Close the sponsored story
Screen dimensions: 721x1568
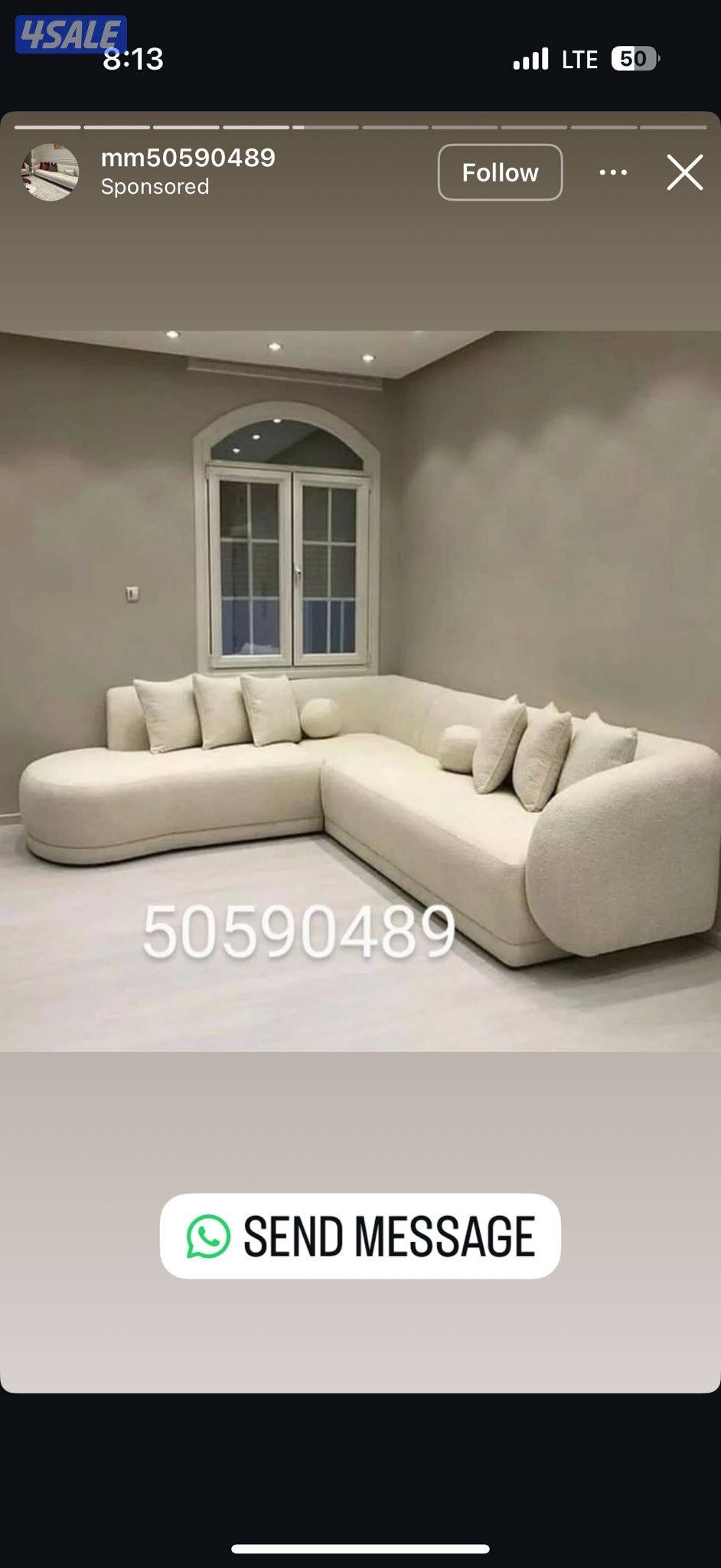(x=684, y=172)
